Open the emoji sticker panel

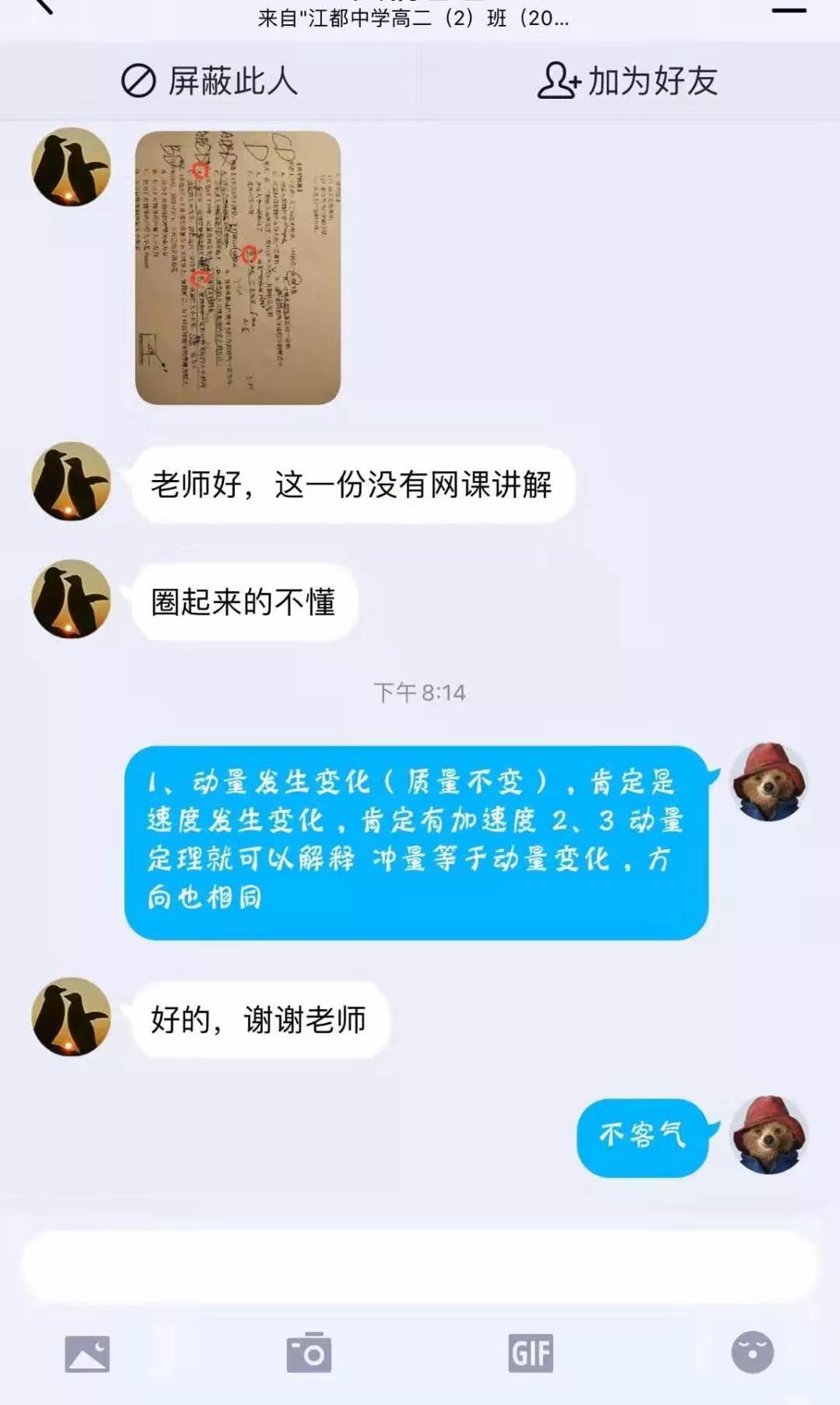click(752, 1352)
